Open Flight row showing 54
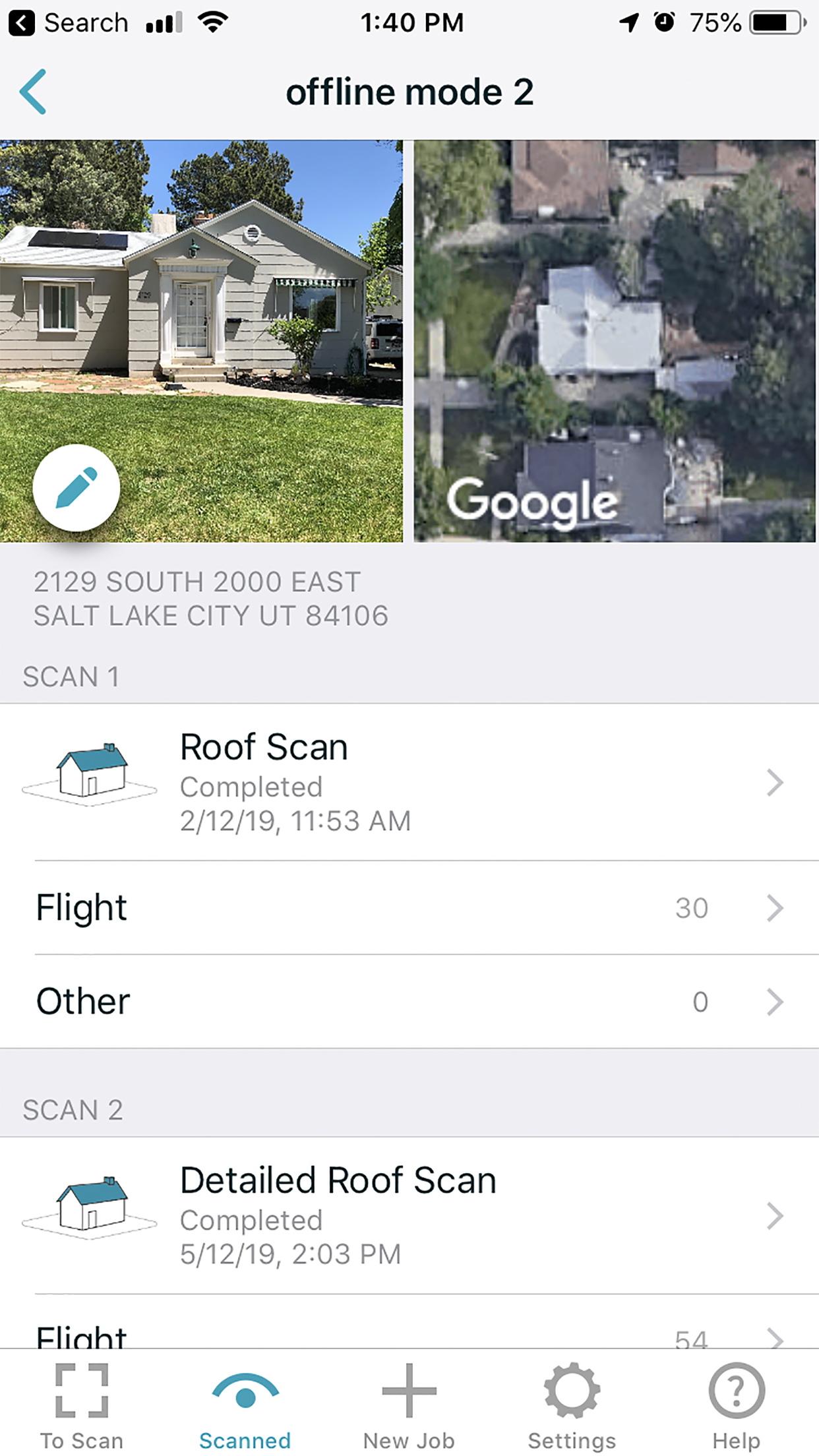Image resolution: width=819 pixels, height=1456 pixels. [x=409, y=1336]
